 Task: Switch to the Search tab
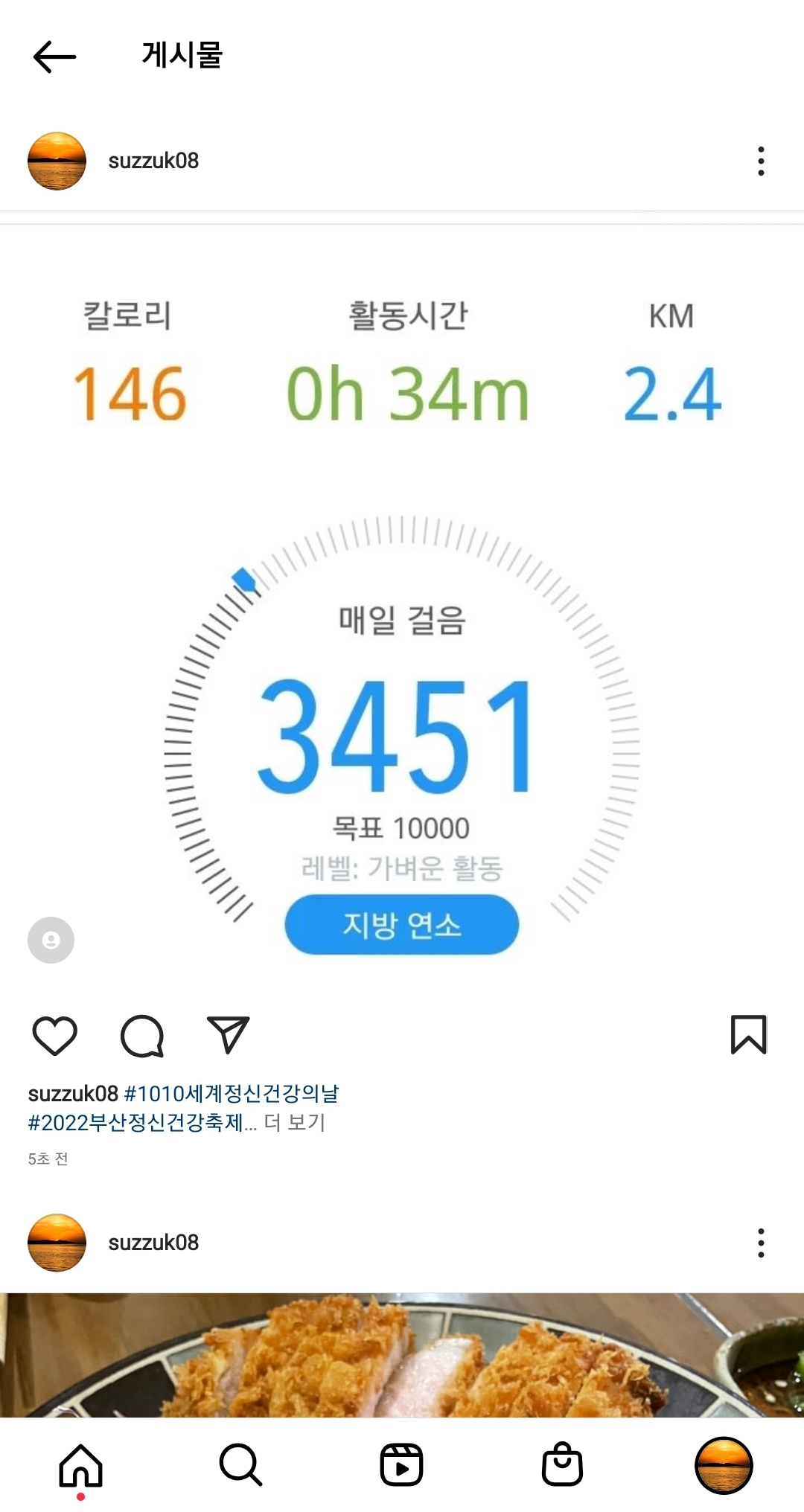240,1465
